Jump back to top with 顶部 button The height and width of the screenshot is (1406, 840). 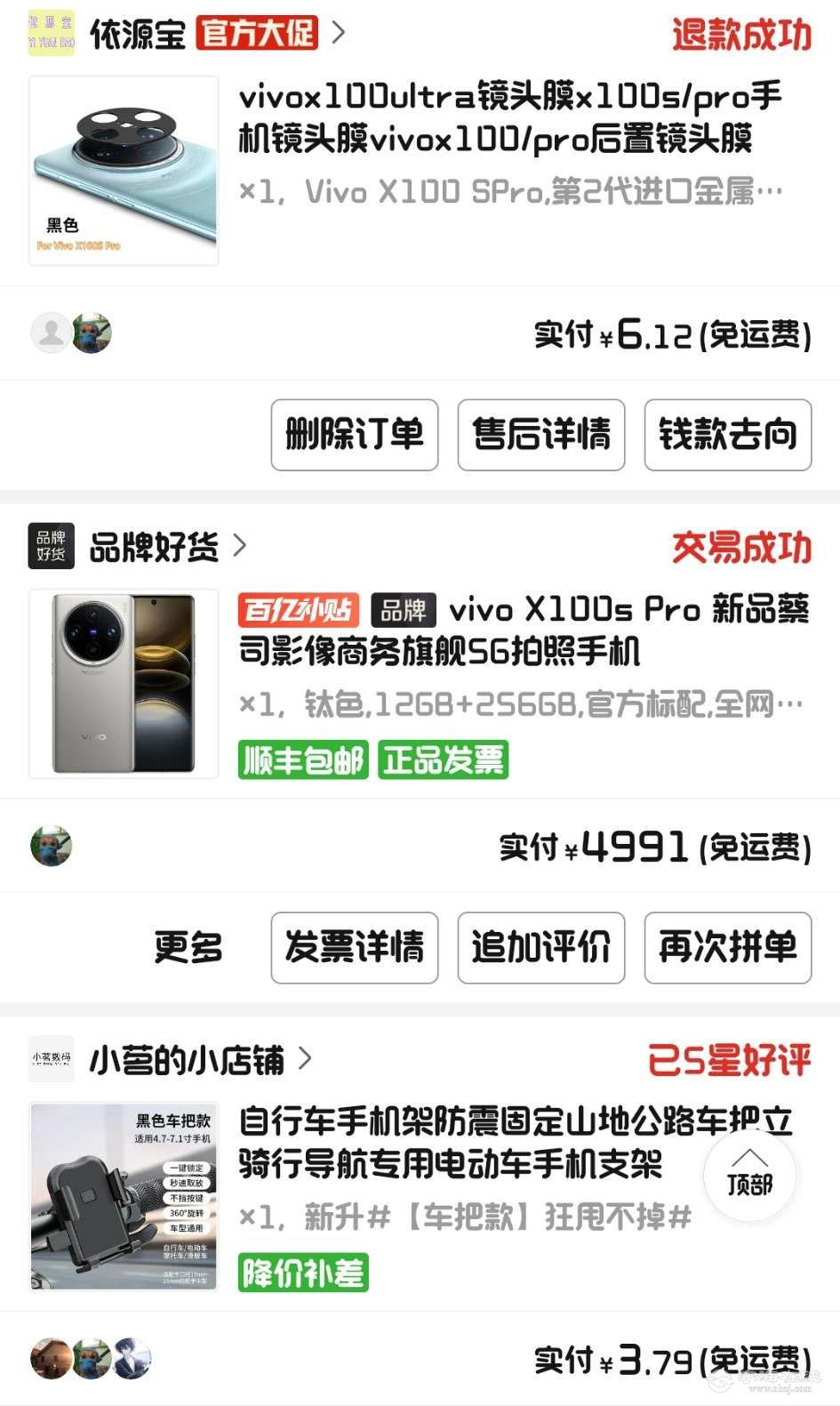(749, 1174)
